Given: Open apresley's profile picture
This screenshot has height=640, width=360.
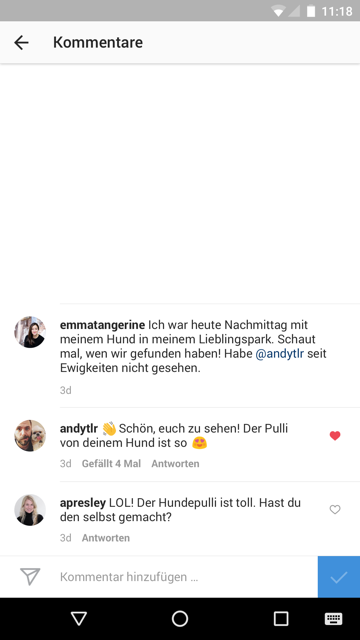Looking at the screenshot, I should (x=30, y=510).
